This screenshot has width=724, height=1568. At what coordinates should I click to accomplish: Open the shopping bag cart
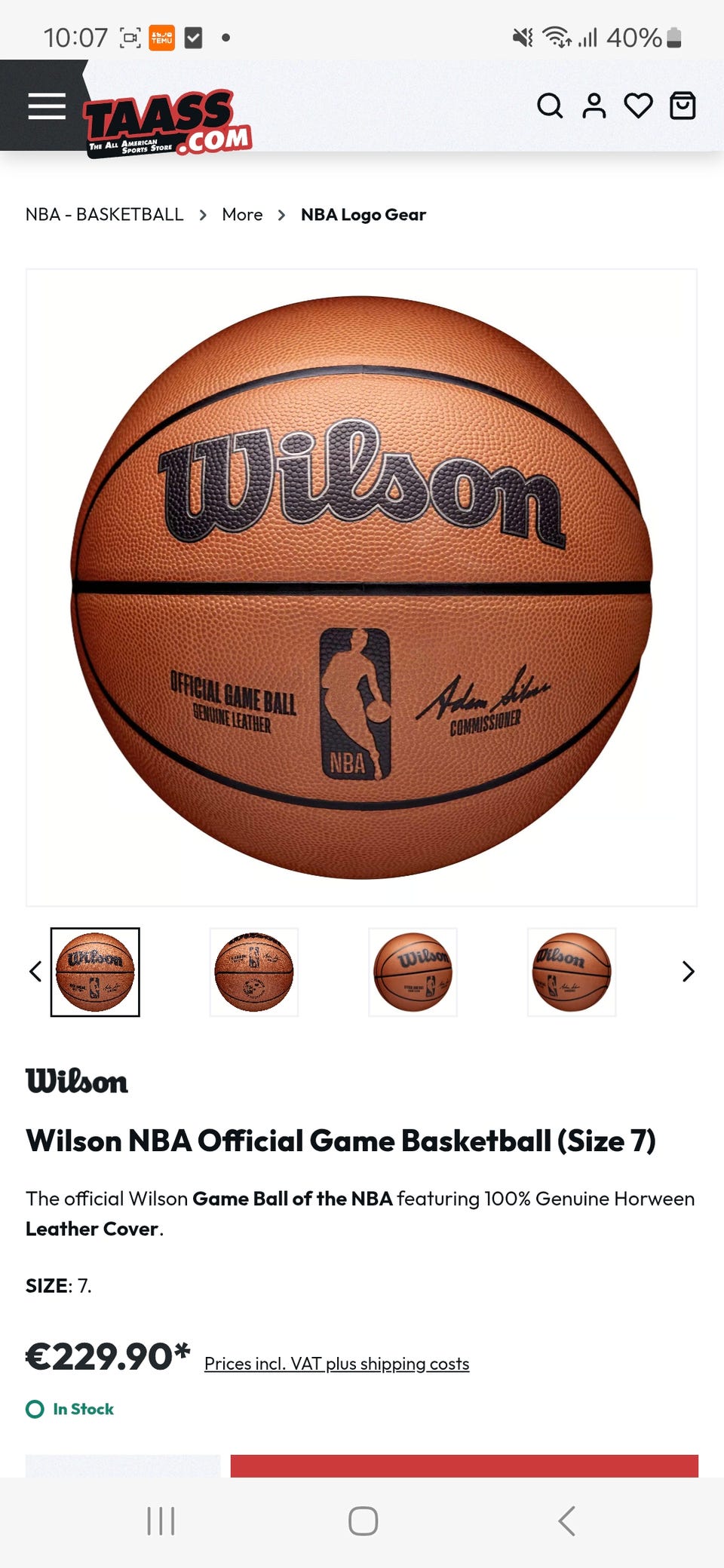[x=683, y=106]
